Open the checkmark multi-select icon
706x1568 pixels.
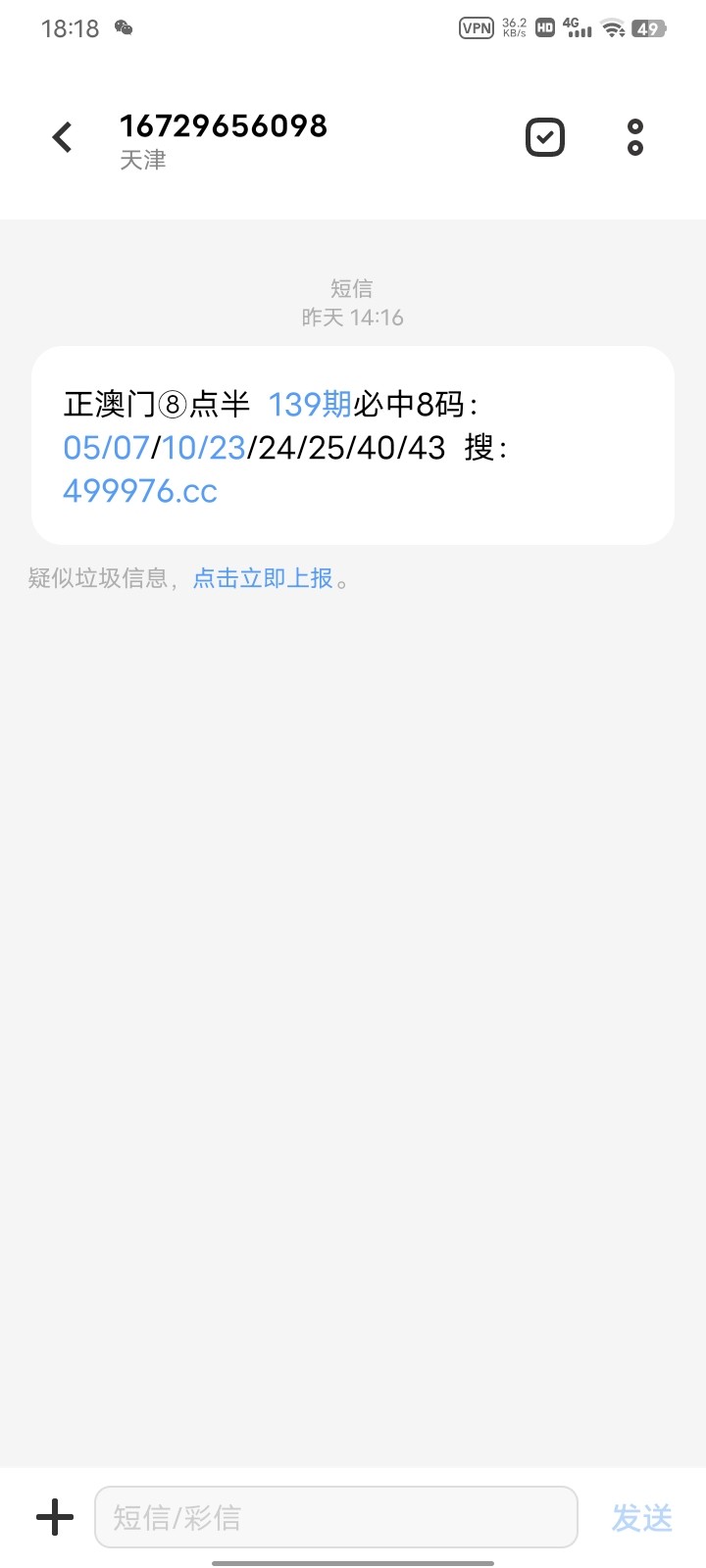click(544, 136)
